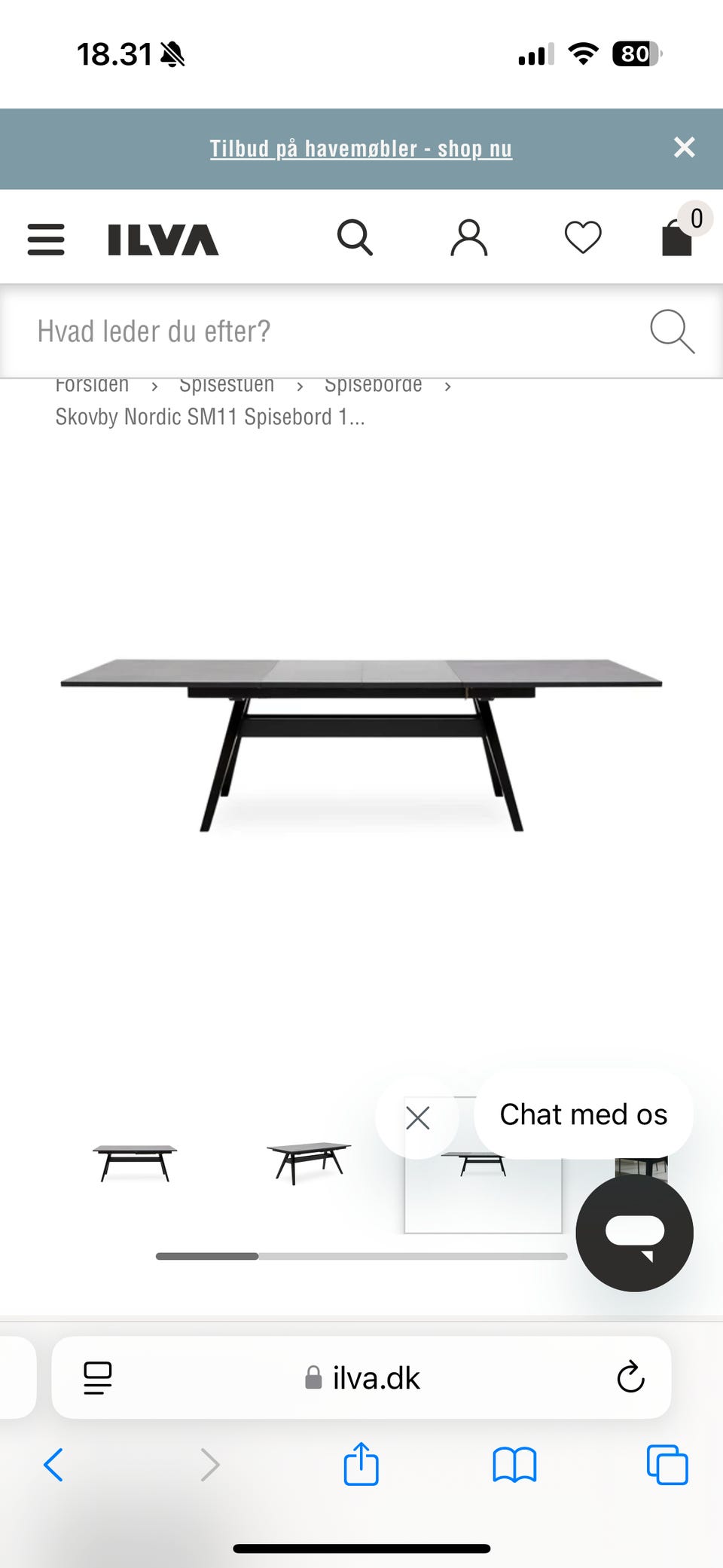Screen dimensions: 723x1568
Task: Navigate to Spisestuen breadcrumb entry
Action: click(x=226, y=384)
